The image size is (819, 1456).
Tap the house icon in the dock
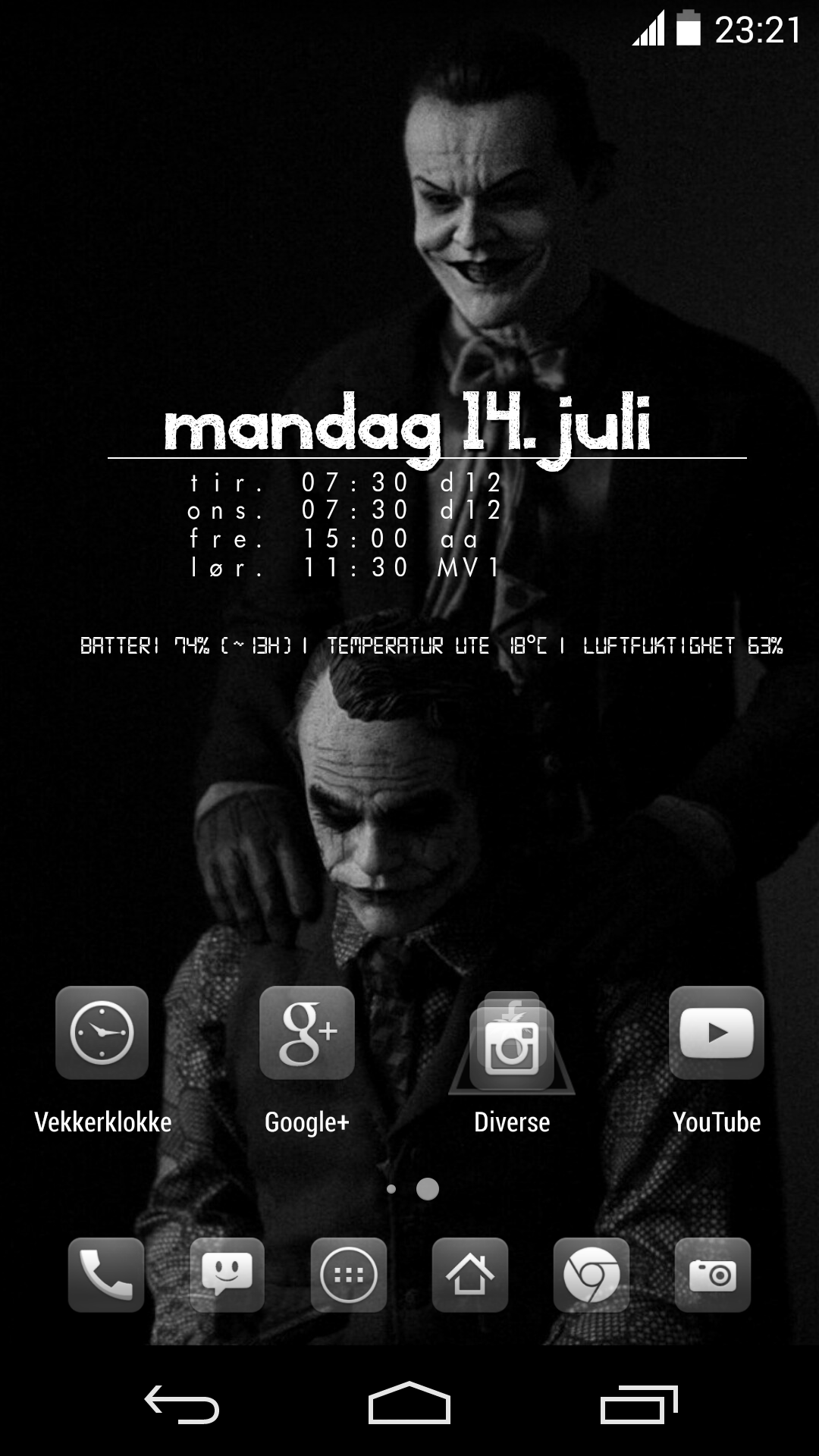(470, 1275)
